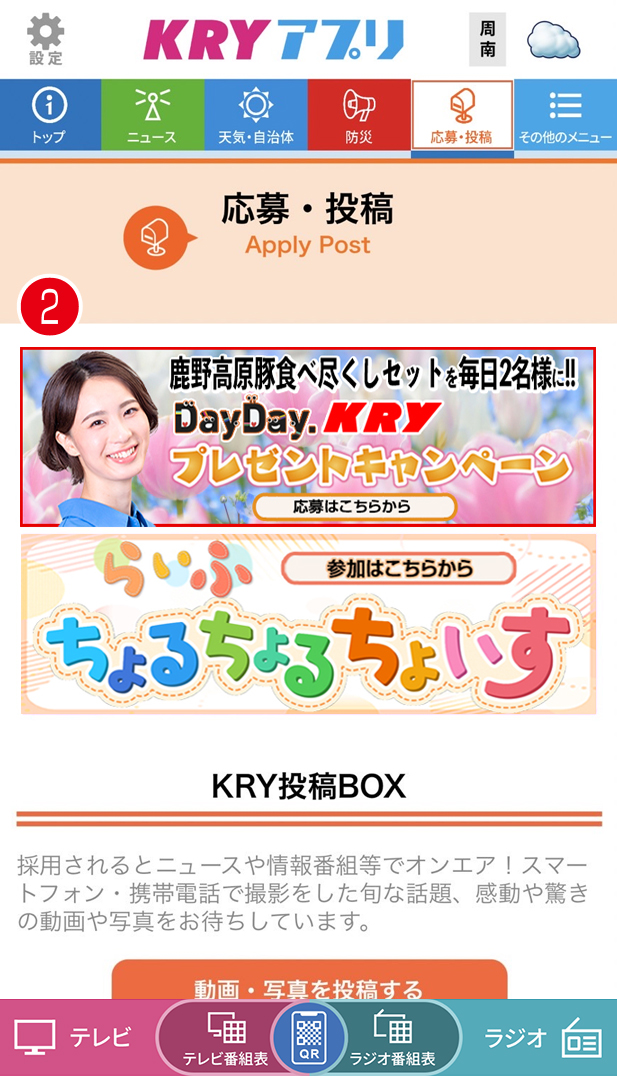Select the 防災 tab
The width and height of the screenshot is (617, 1076).
pyautogui.click(x=359, y=115)
